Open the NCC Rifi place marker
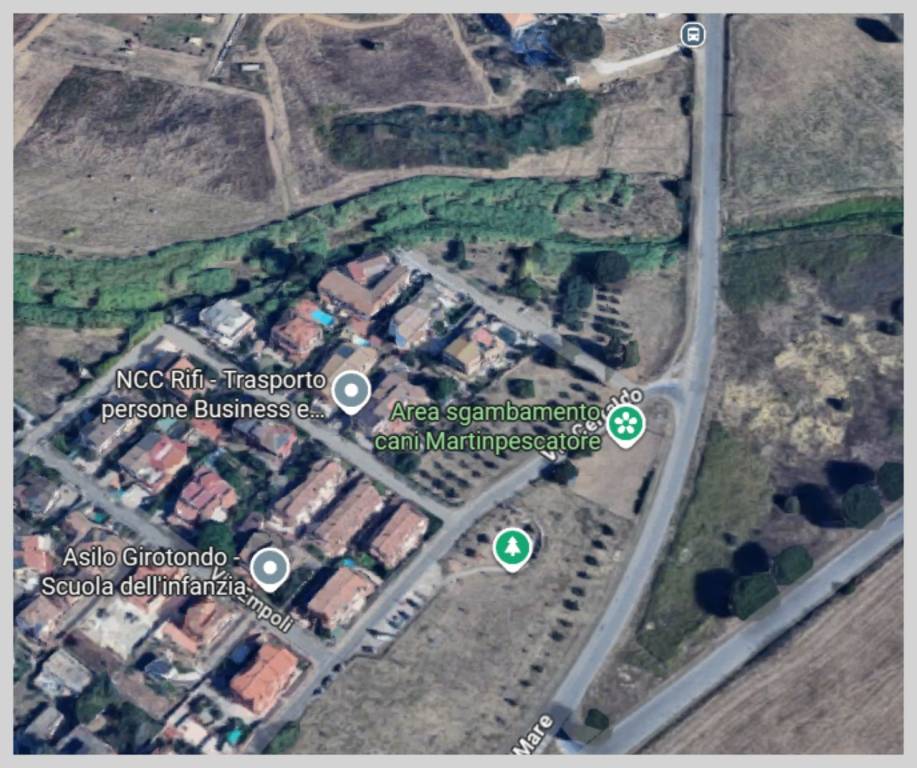 tap(350, 391)
